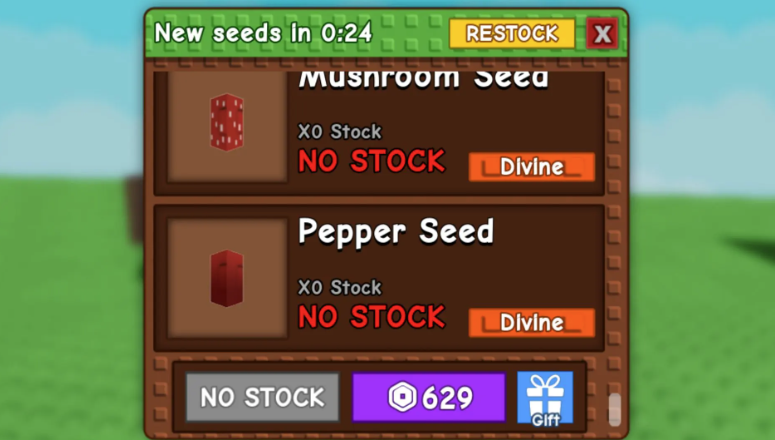Tap the gray NO STOCK button
Image resolution: width=775 pixels, height=440 pixels.
tap(263, 397)
